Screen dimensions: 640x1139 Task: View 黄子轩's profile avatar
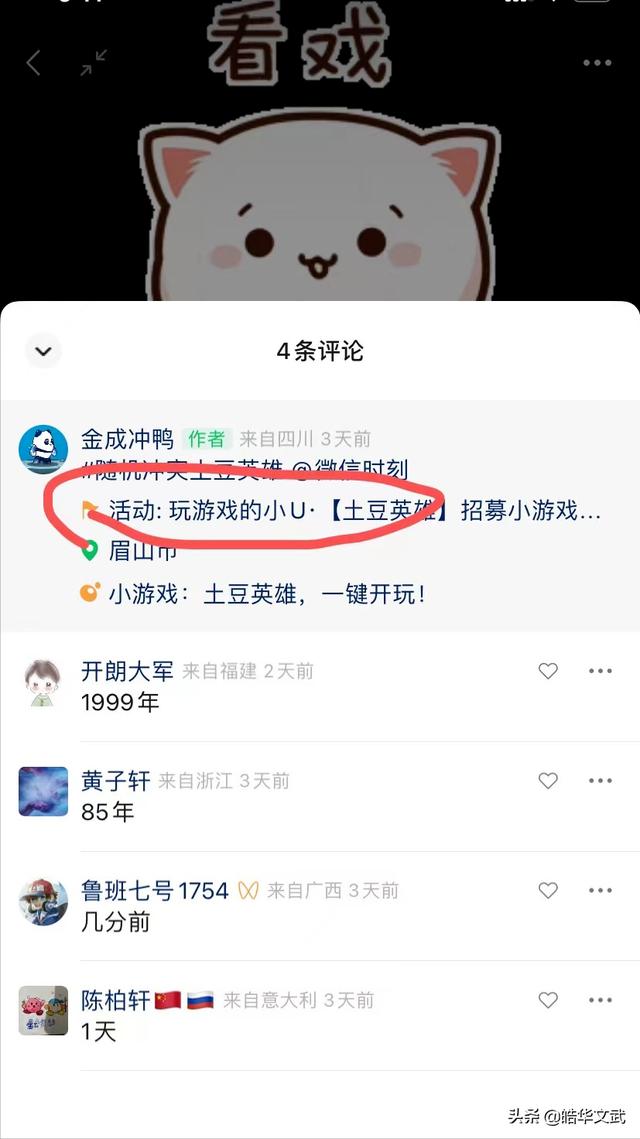[x=44, y=792]
